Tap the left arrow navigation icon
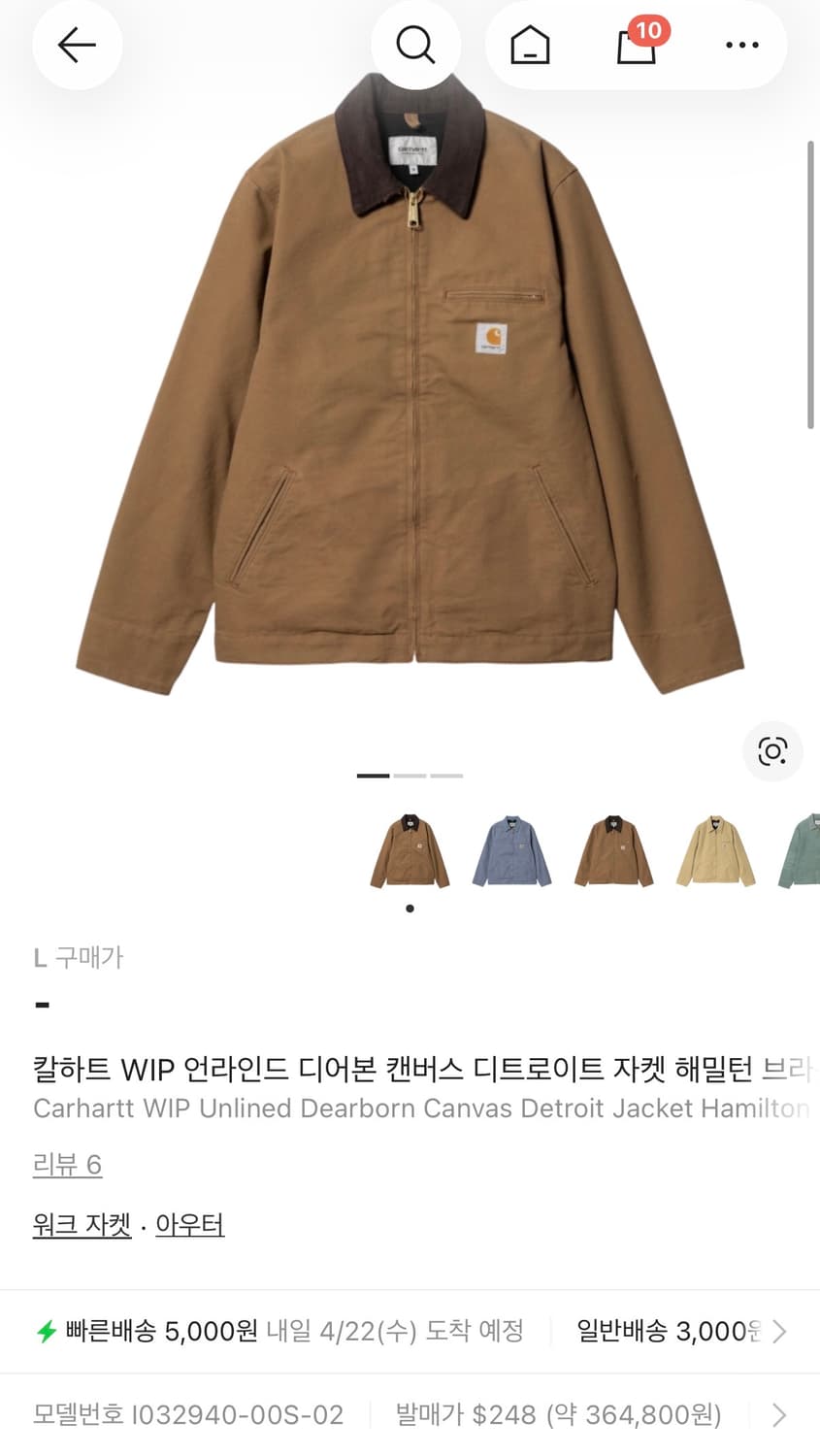The width and height of the screenshot is (820, 1456). pyautogui.click(x=77, y=45)
